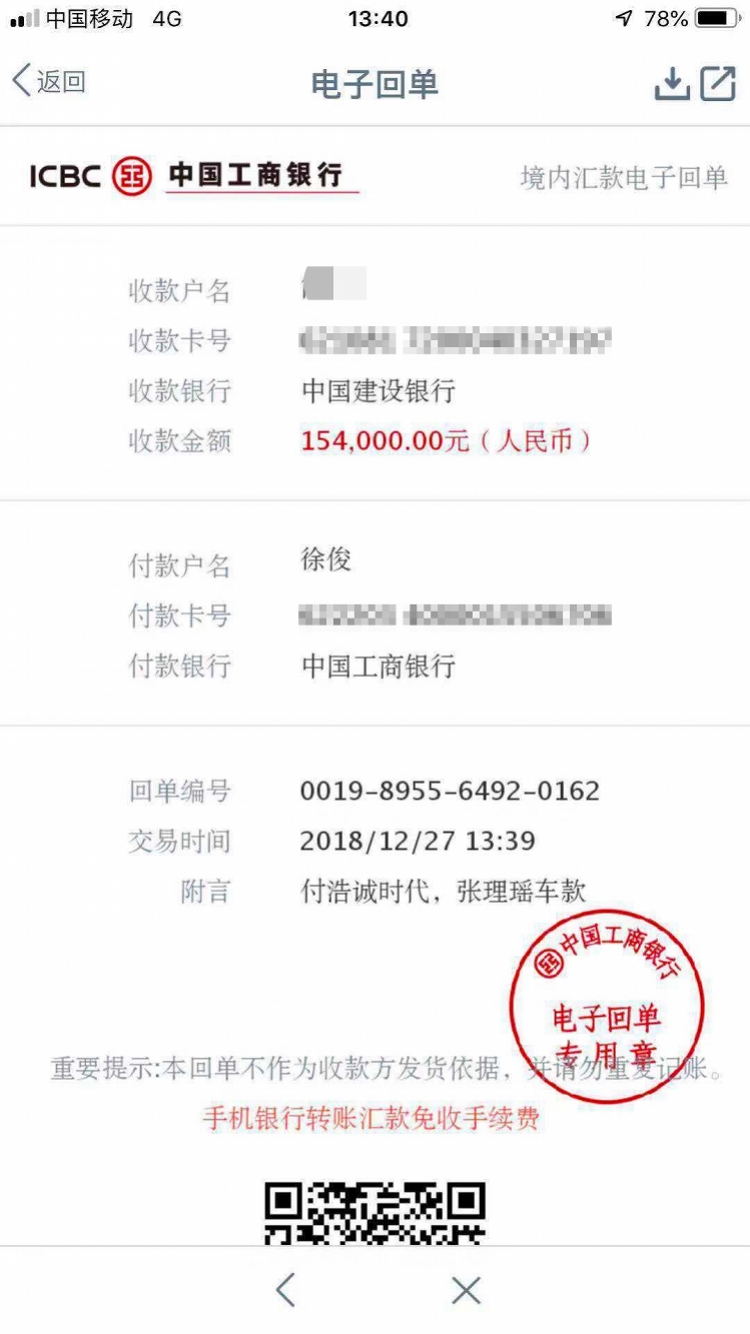Tap 返回 to go back
This screenshot has height=1334, width=750.
point(48,82)
